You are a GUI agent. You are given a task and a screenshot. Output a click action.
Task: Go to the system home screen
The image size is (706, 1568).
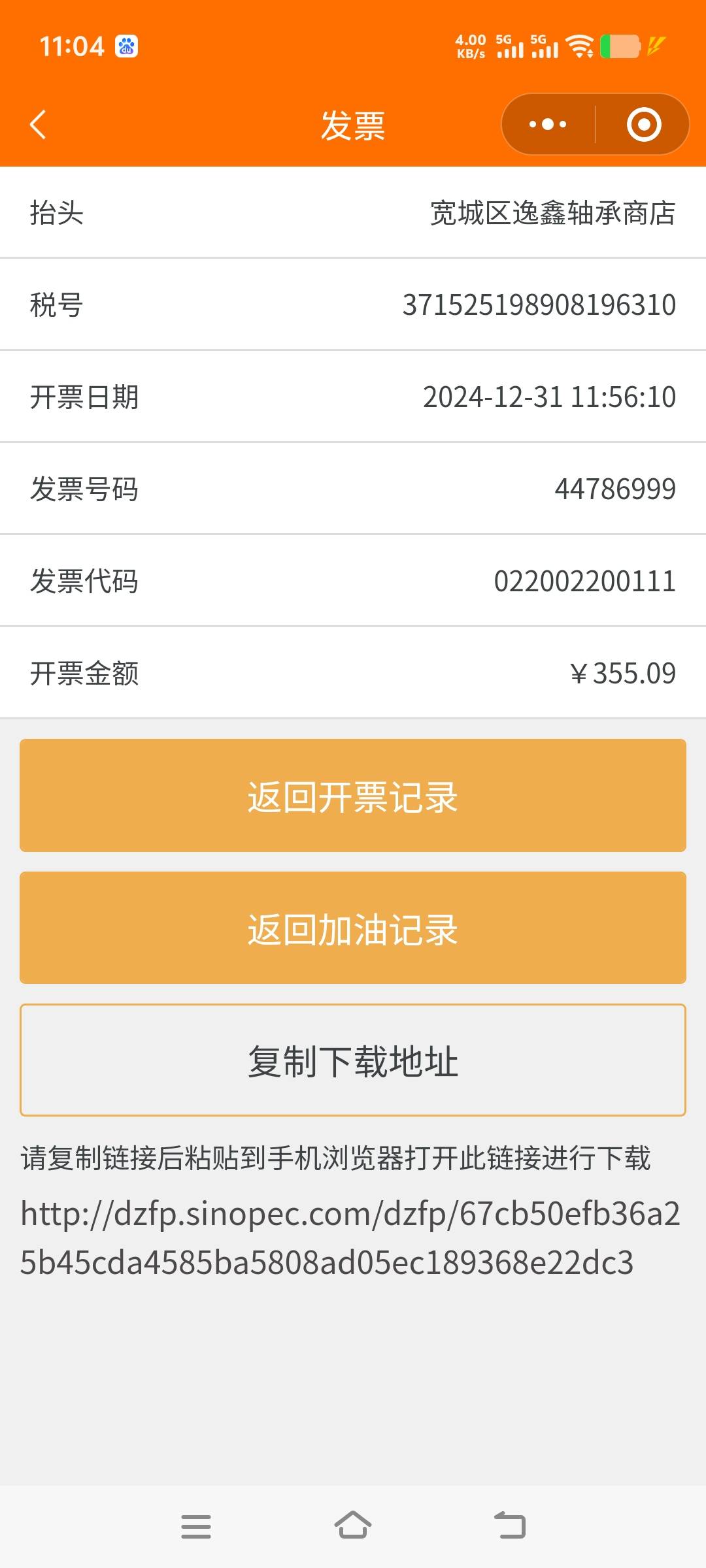click(x=353, y=1526)
